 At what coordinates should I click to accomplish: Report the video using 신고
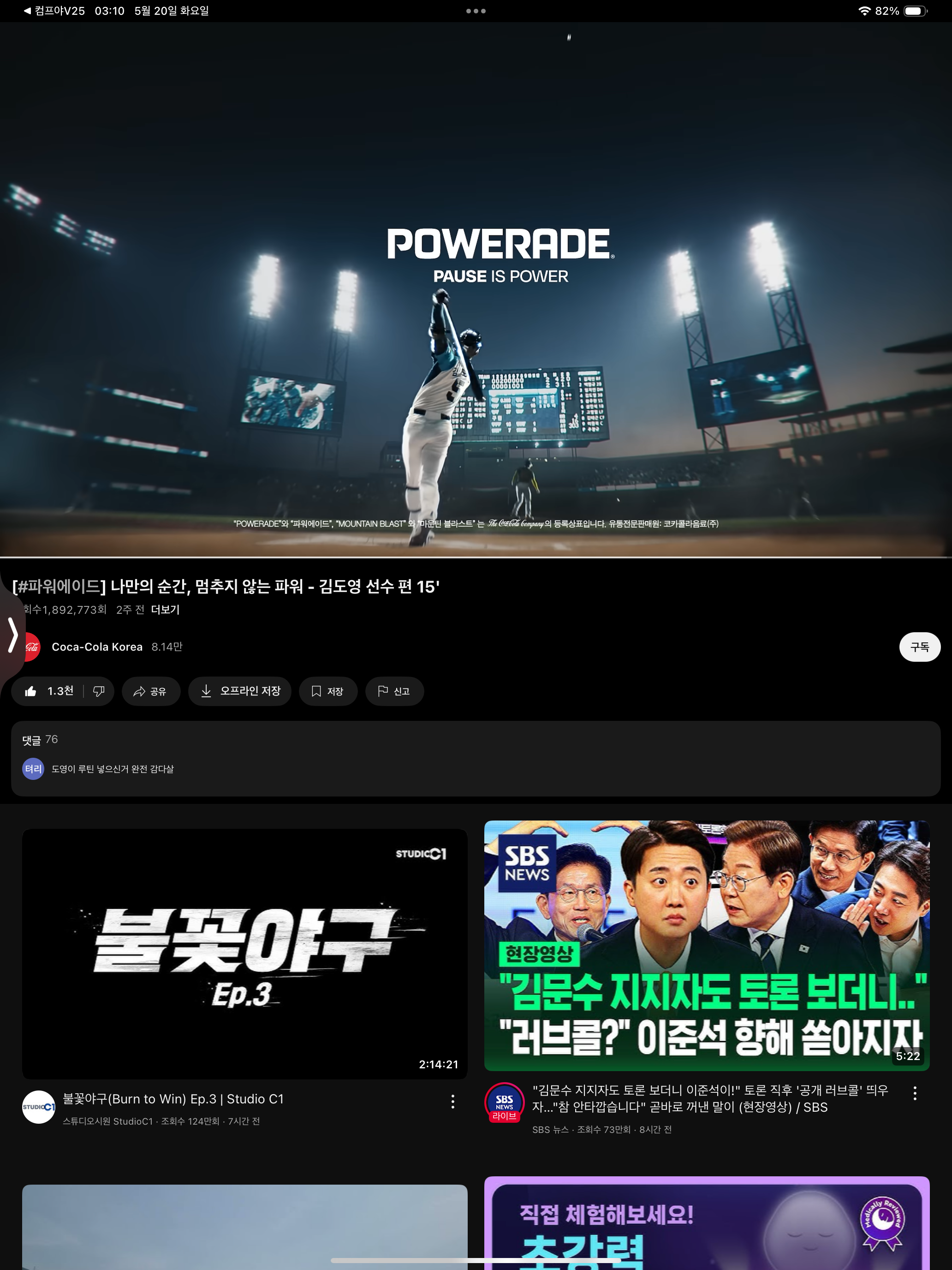point(394,691)
